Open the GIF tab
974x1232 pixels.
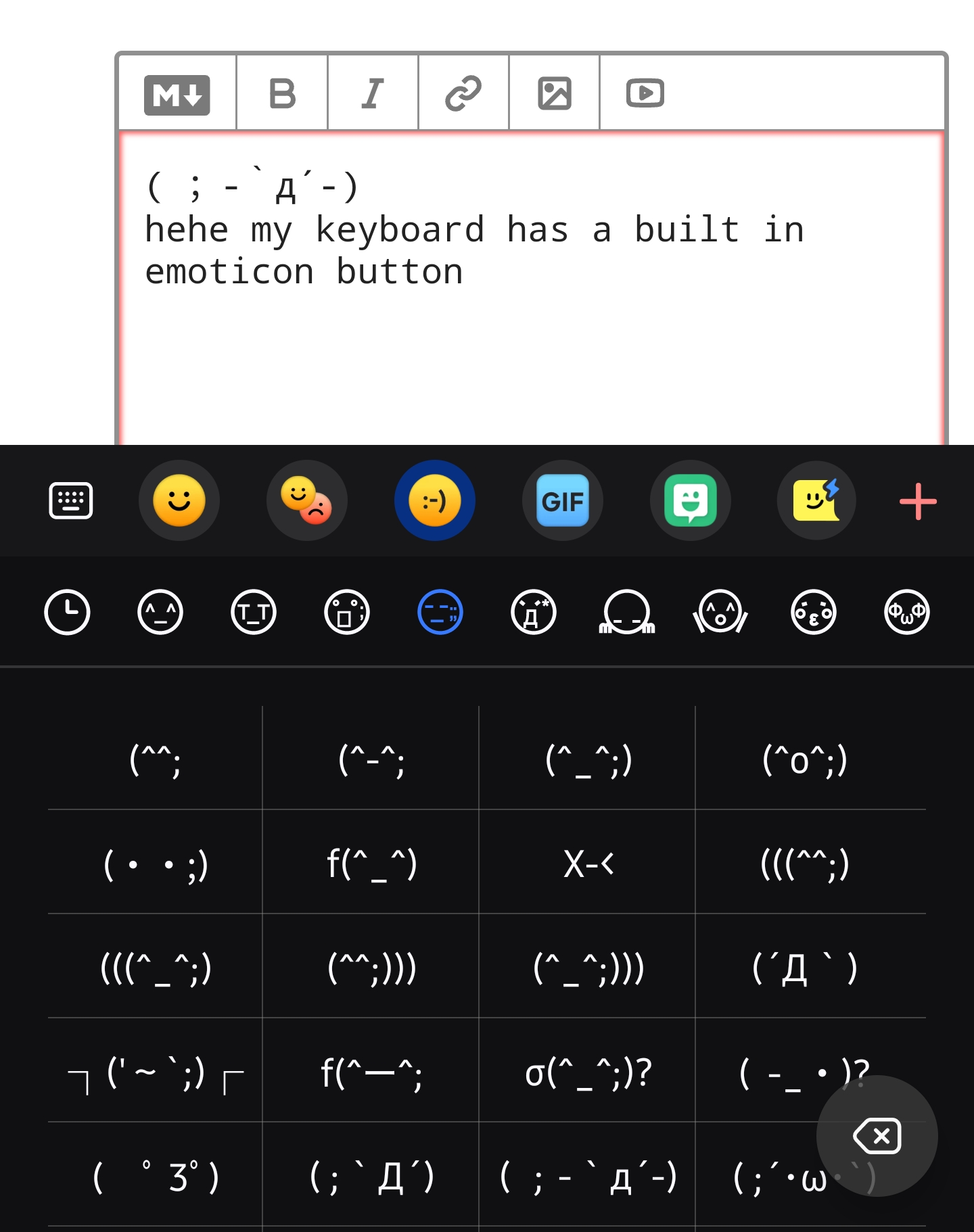coord(562,501)
